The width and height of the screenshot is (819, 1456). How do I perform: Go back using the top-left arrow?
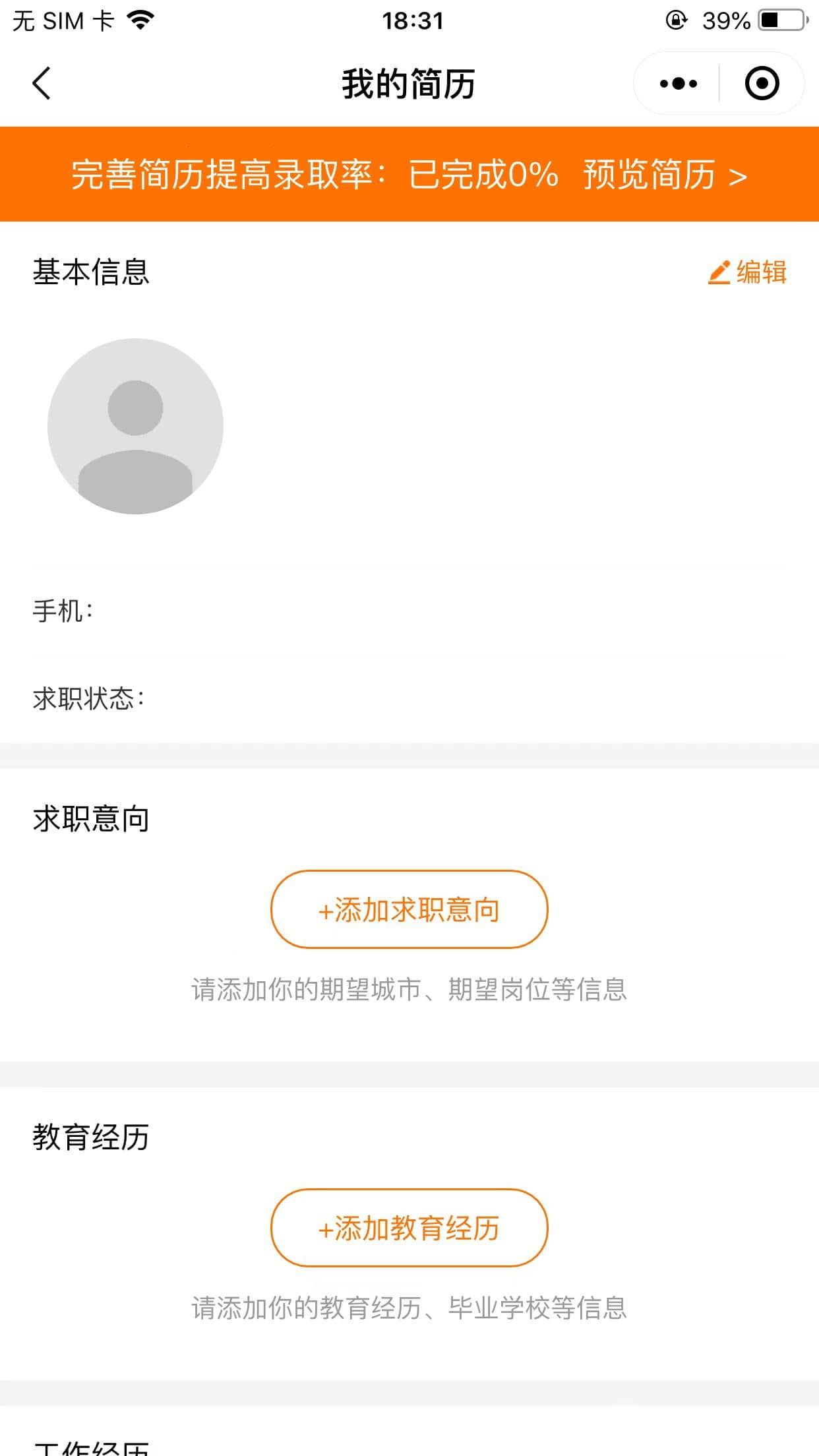(x=42, y=84)
